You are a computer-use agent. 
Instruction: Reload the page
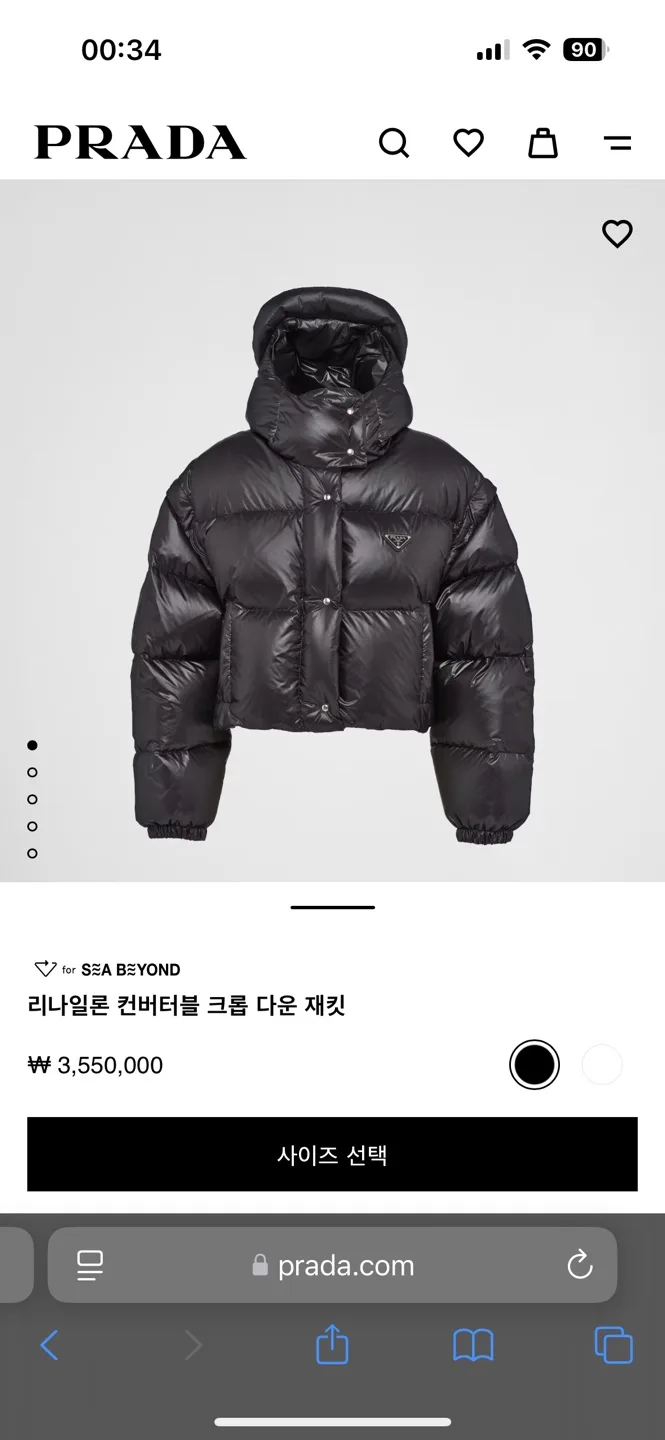(580, 1266)
